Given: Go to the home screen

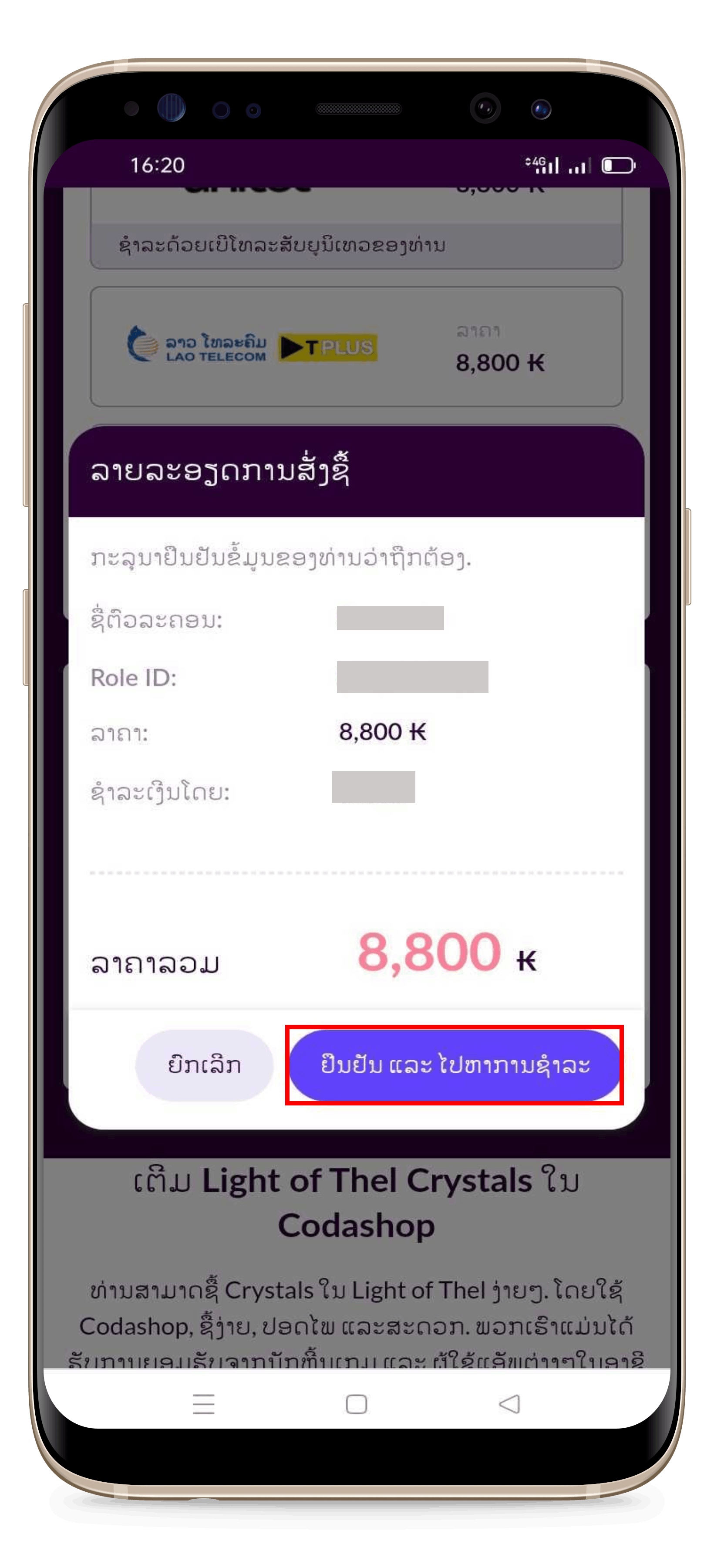Looking at the screenshot, I should (x=357, y=1404).
